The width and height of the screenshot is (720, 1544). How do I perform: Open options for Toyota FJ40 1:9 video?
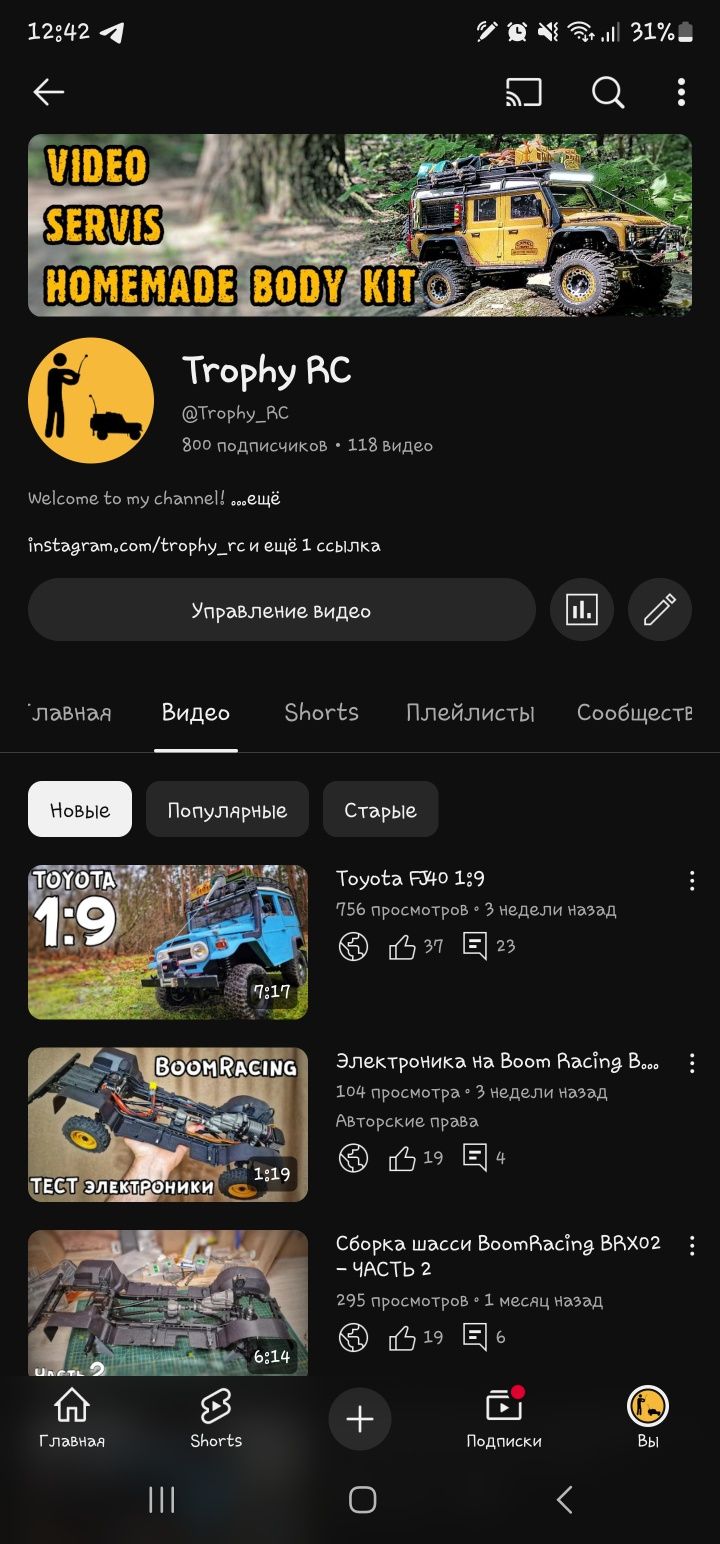tap(691, 881)
